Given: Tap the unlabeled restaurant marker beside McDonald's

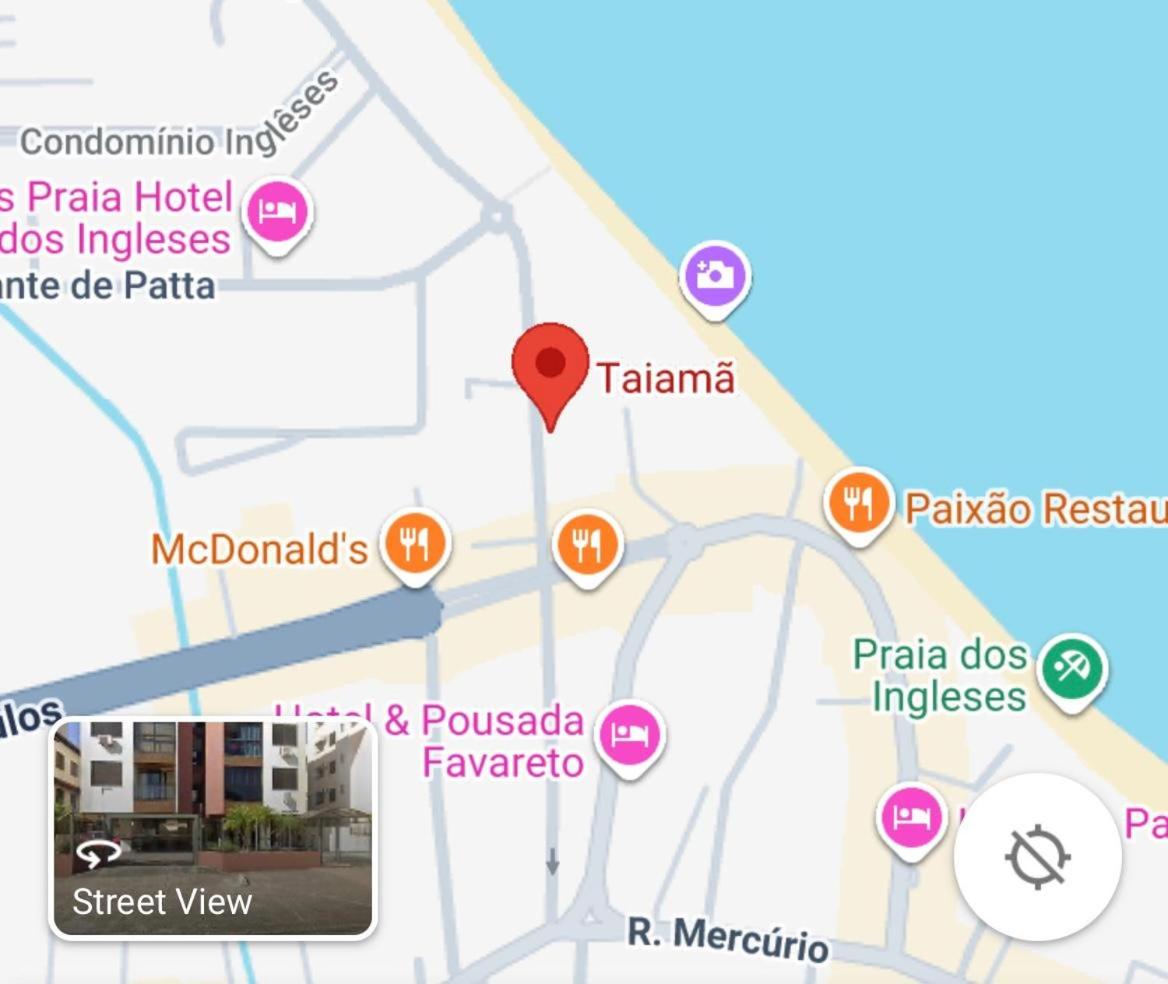Looking at the screenshot, I should pyautogui.click(x=588, y=544).
